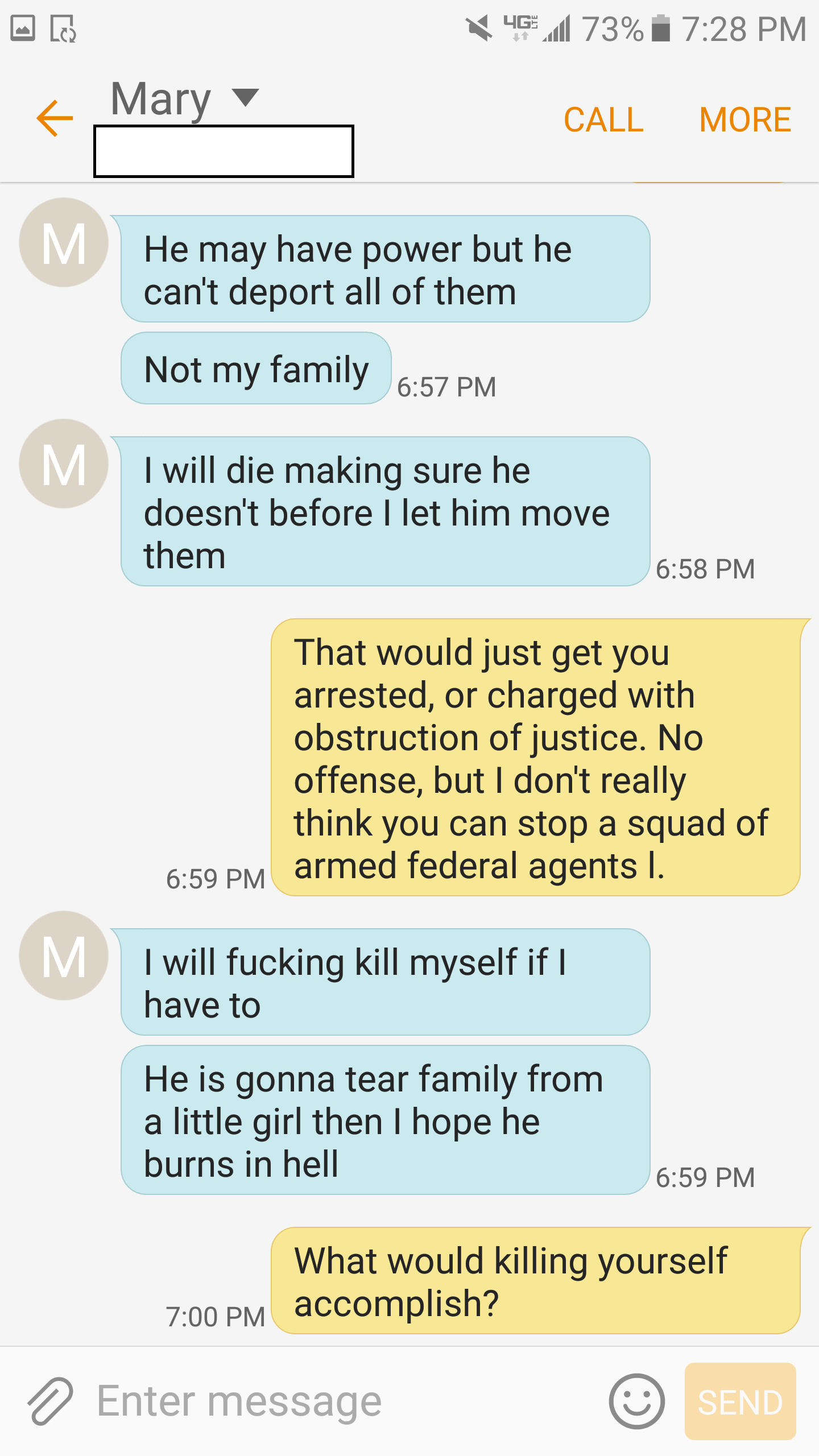Viewport: 819px width, 1456px height.
Task: Open the MORE options menu
Action: tap(745, 119)
